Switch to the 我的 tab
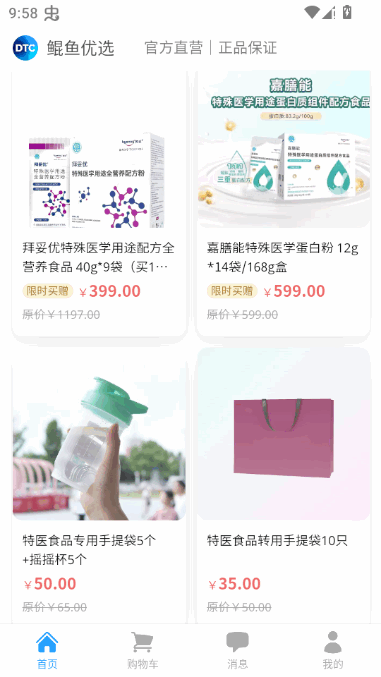Screen dimensions: 381x677 point(333,650)
